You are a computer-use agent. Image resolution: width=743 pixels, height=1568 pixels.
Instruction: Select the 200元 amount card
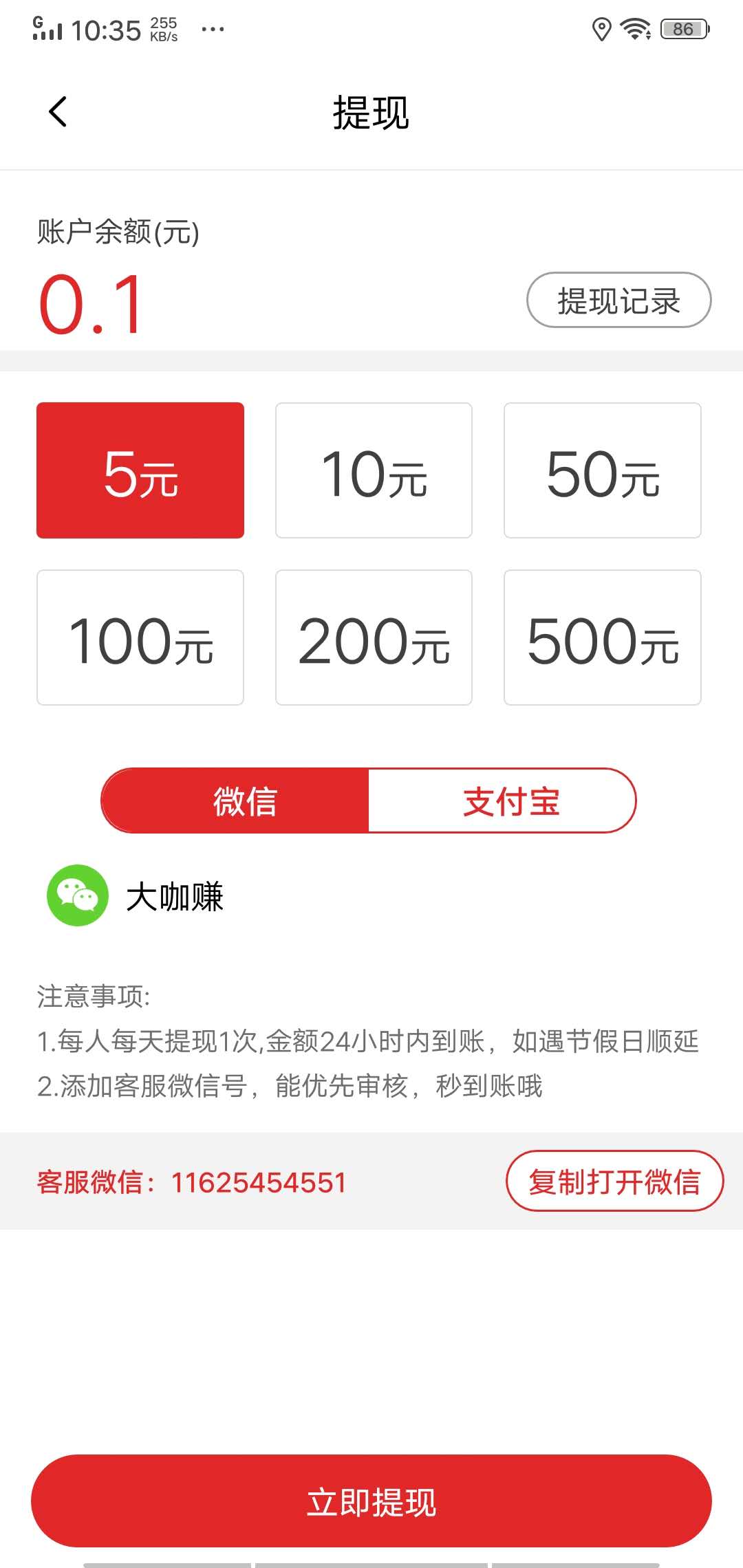(374, 638)
